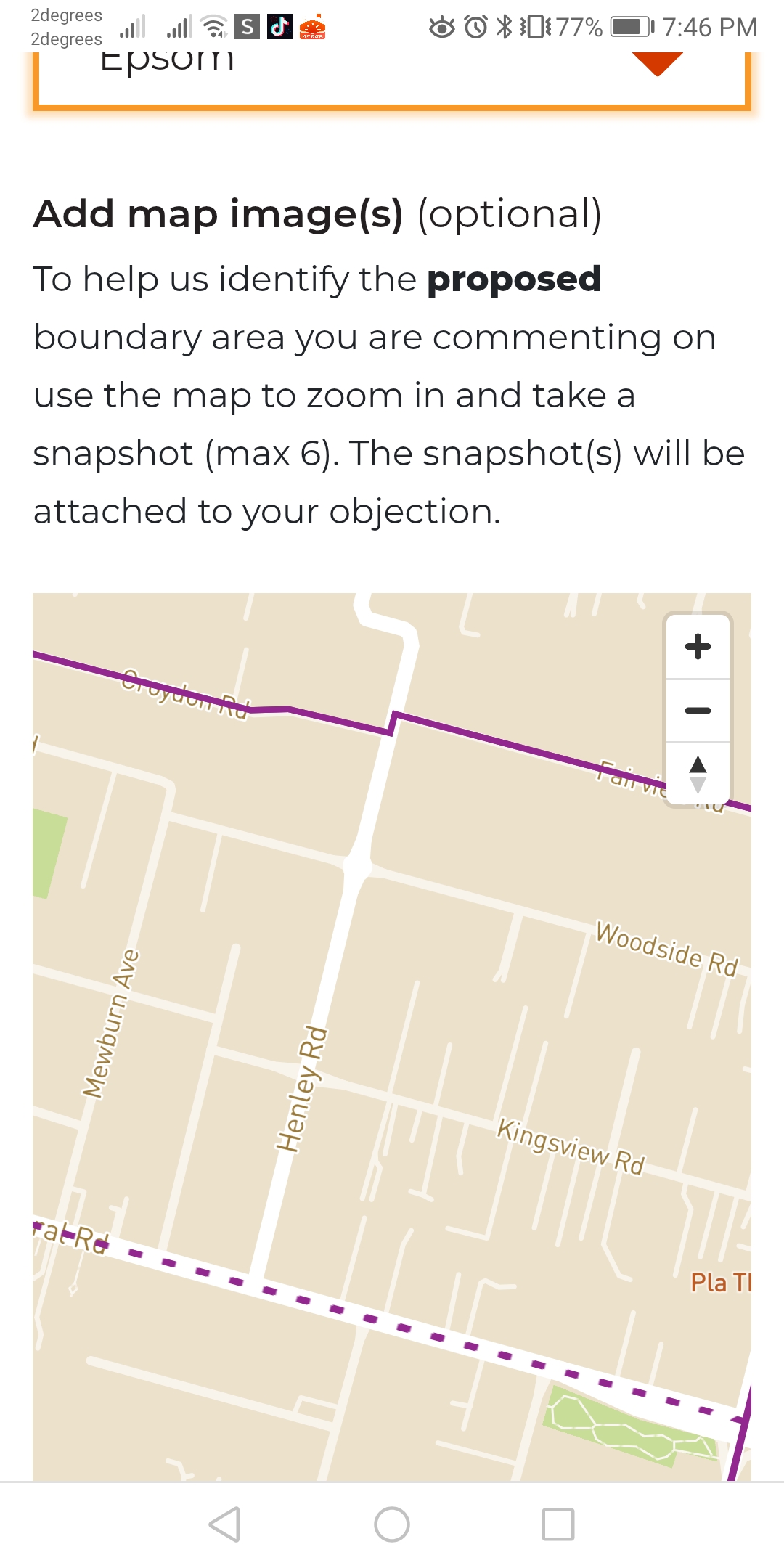This screenshot has height=1568, width=784.
Task: Zoom in on the map
Action: tap(698, 647)
